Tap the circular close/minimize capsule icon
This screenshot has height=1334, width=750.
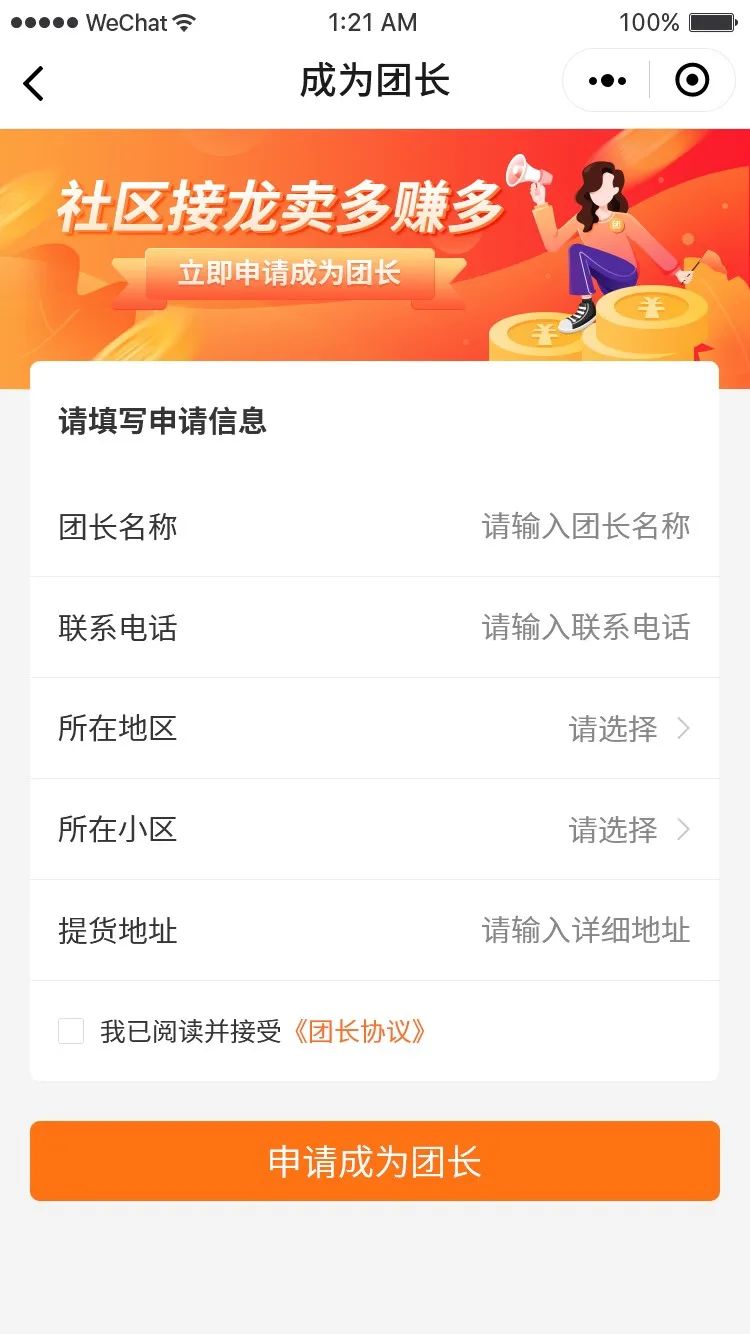[x=692, y=80]
